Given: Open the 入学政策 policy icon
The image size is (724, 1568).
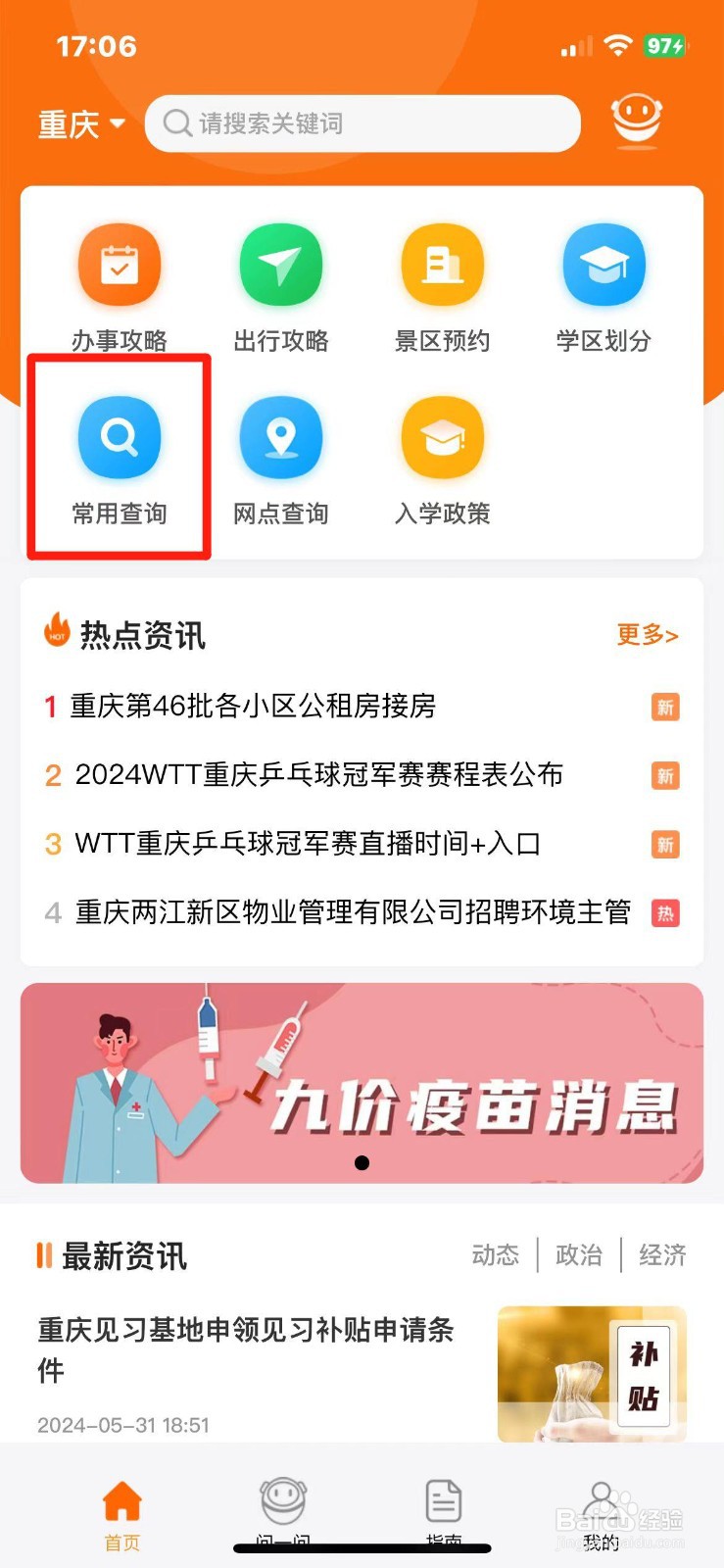Looking at the screenshot, I should (443, 438).
